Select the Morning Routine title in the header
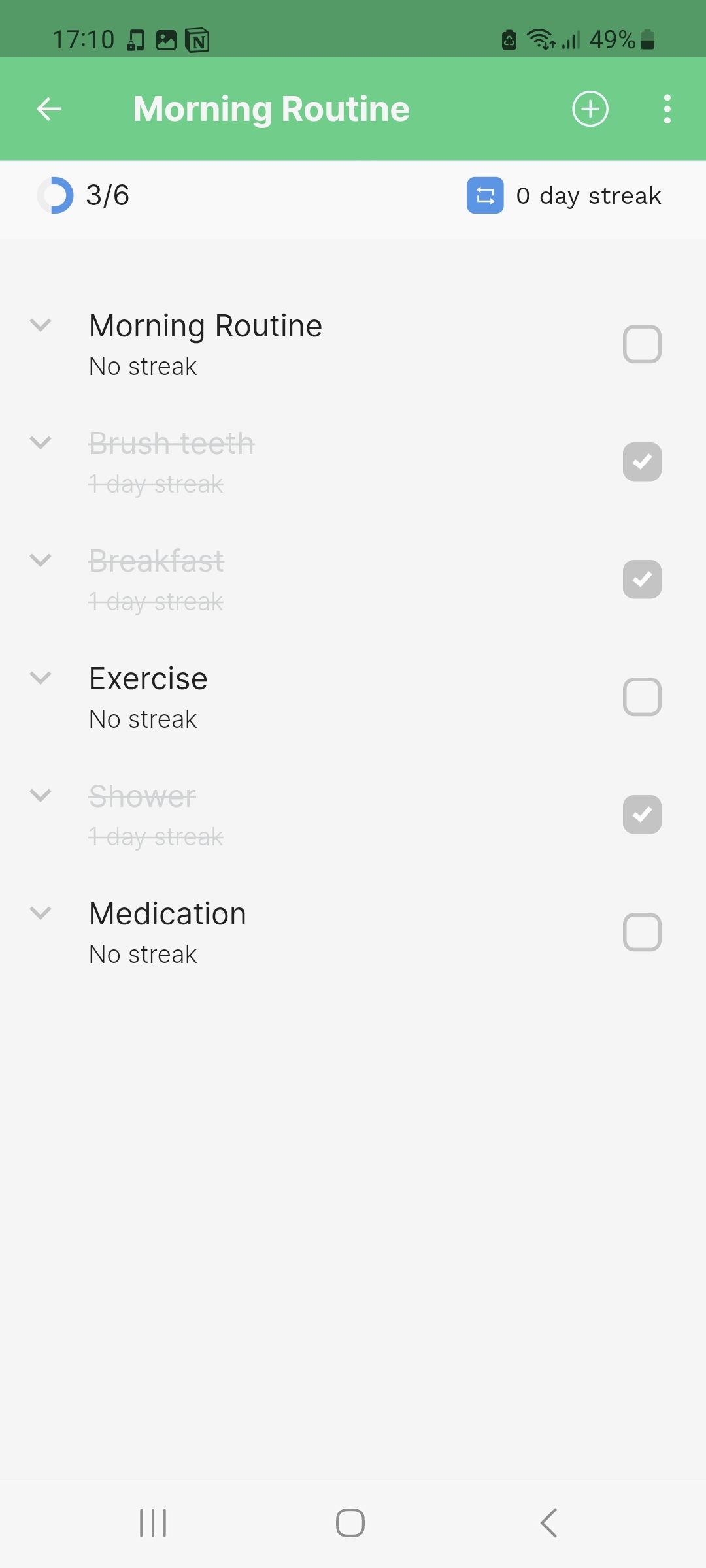Image resolution: width=706 pixels, height=1568 pixels. coord(271,108)
